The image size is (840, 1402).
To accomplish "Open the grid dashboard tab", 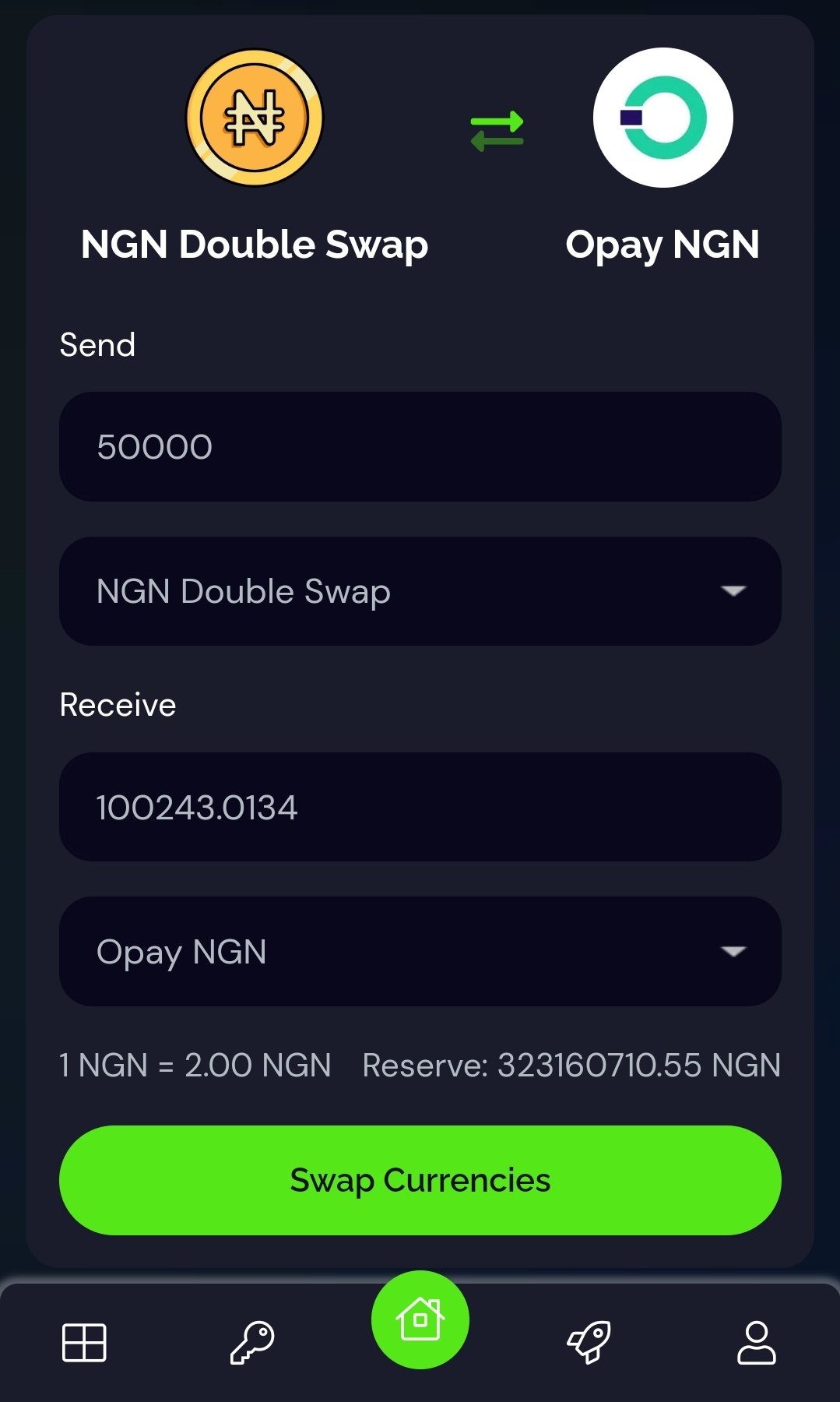I will click(x=84, y=1343).
